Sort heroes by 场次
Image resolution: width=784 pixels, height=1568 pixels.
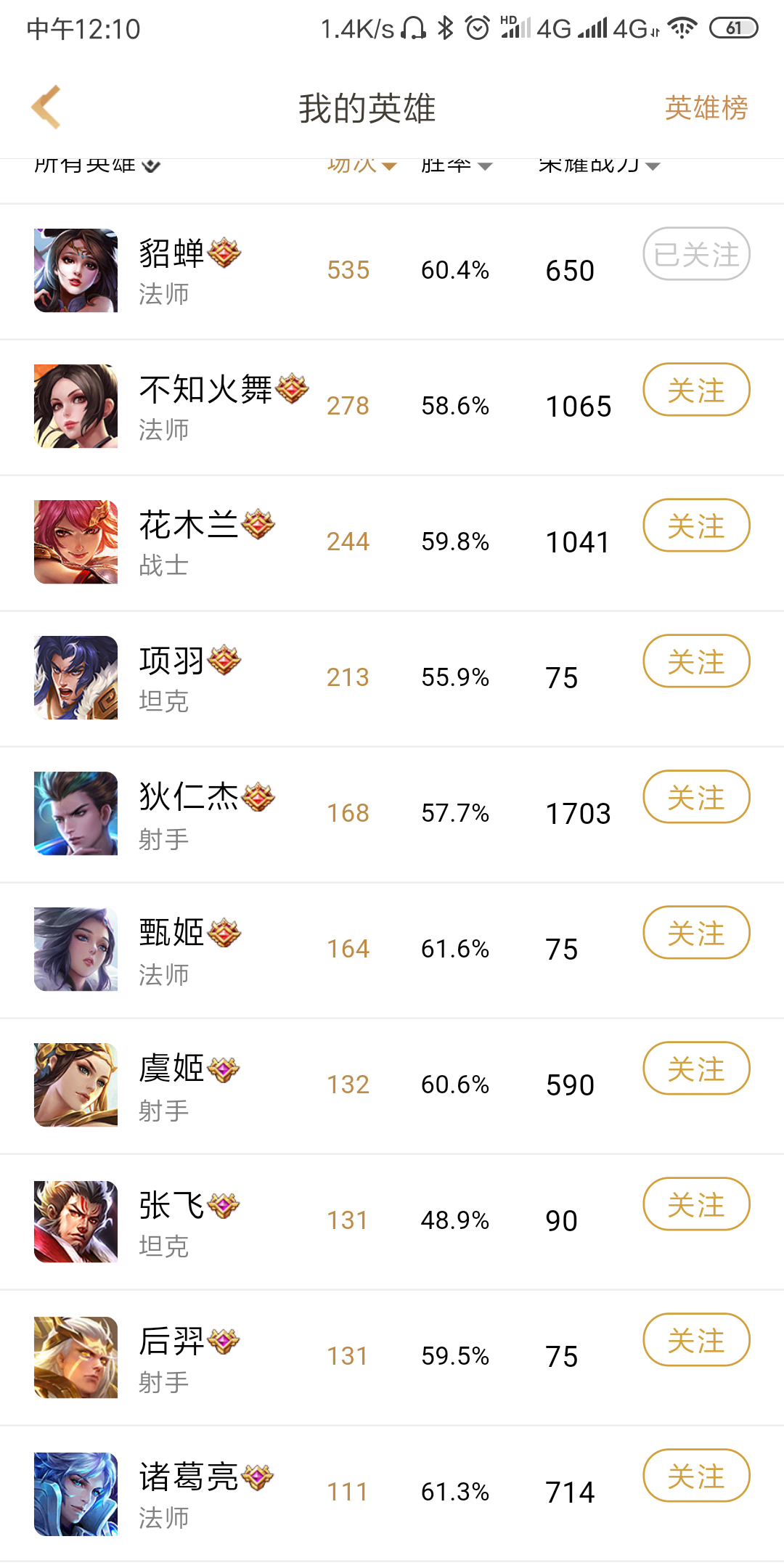(x=362, y=166)
